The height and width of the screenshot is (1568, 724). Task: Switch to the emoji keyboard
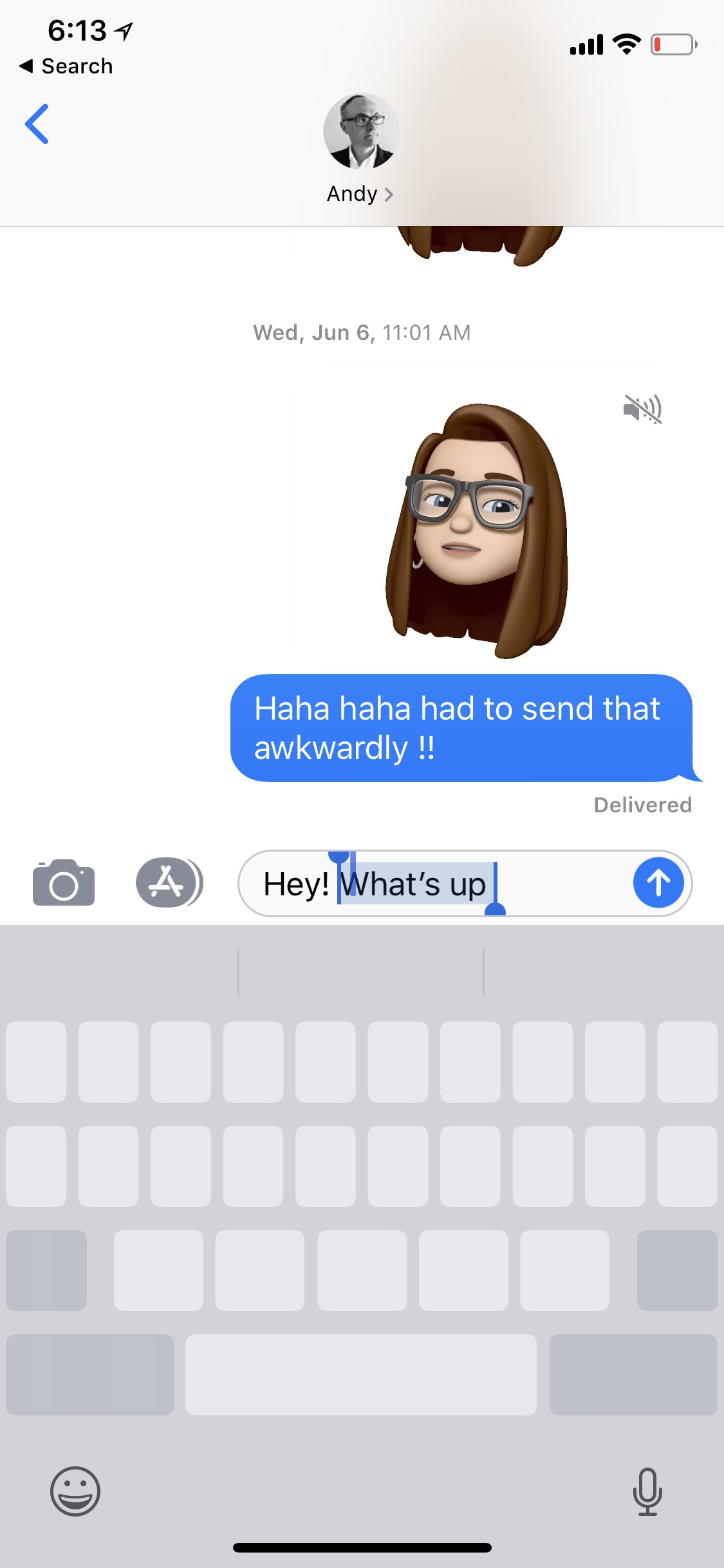75,1491
